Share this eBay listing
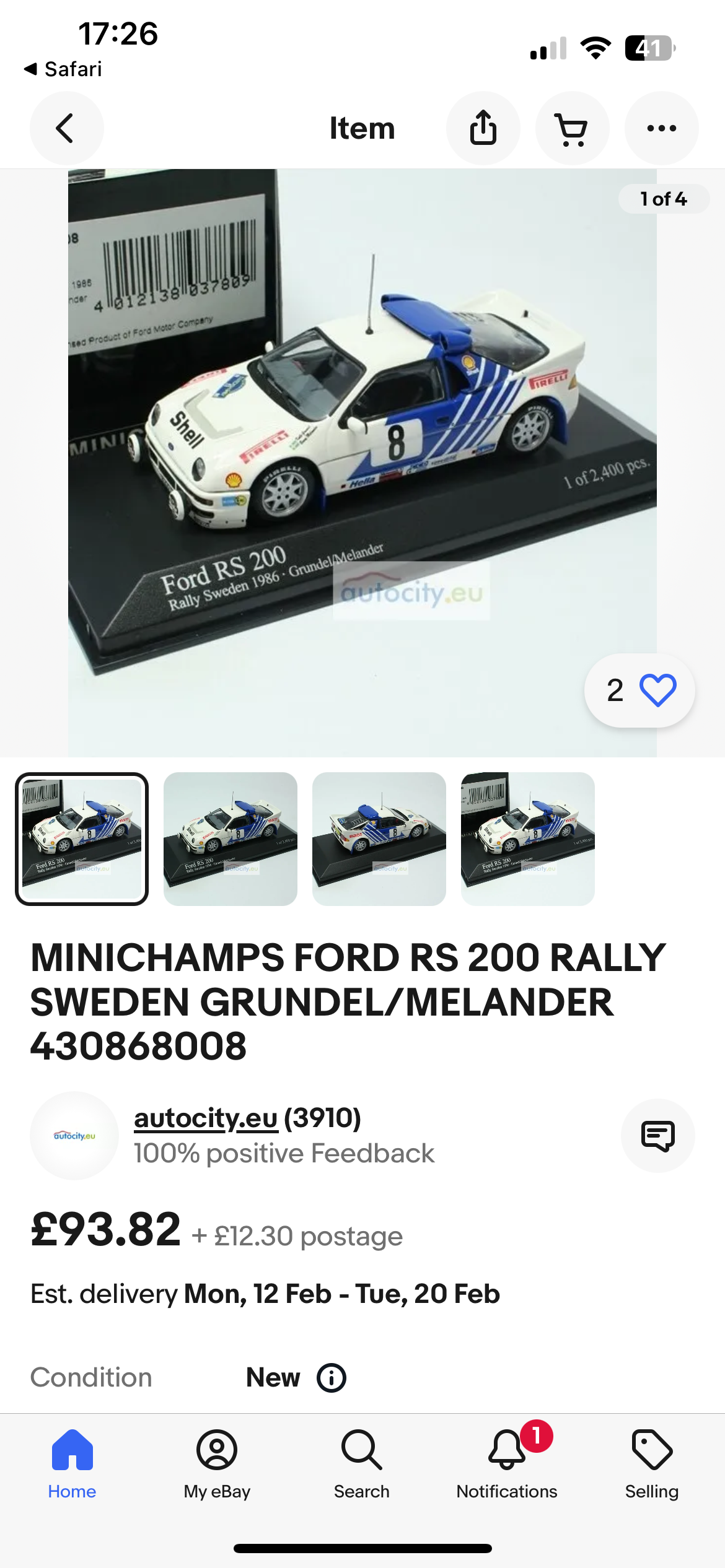The width and height of the screenshot is (725, 1568). tap(483, 128)
